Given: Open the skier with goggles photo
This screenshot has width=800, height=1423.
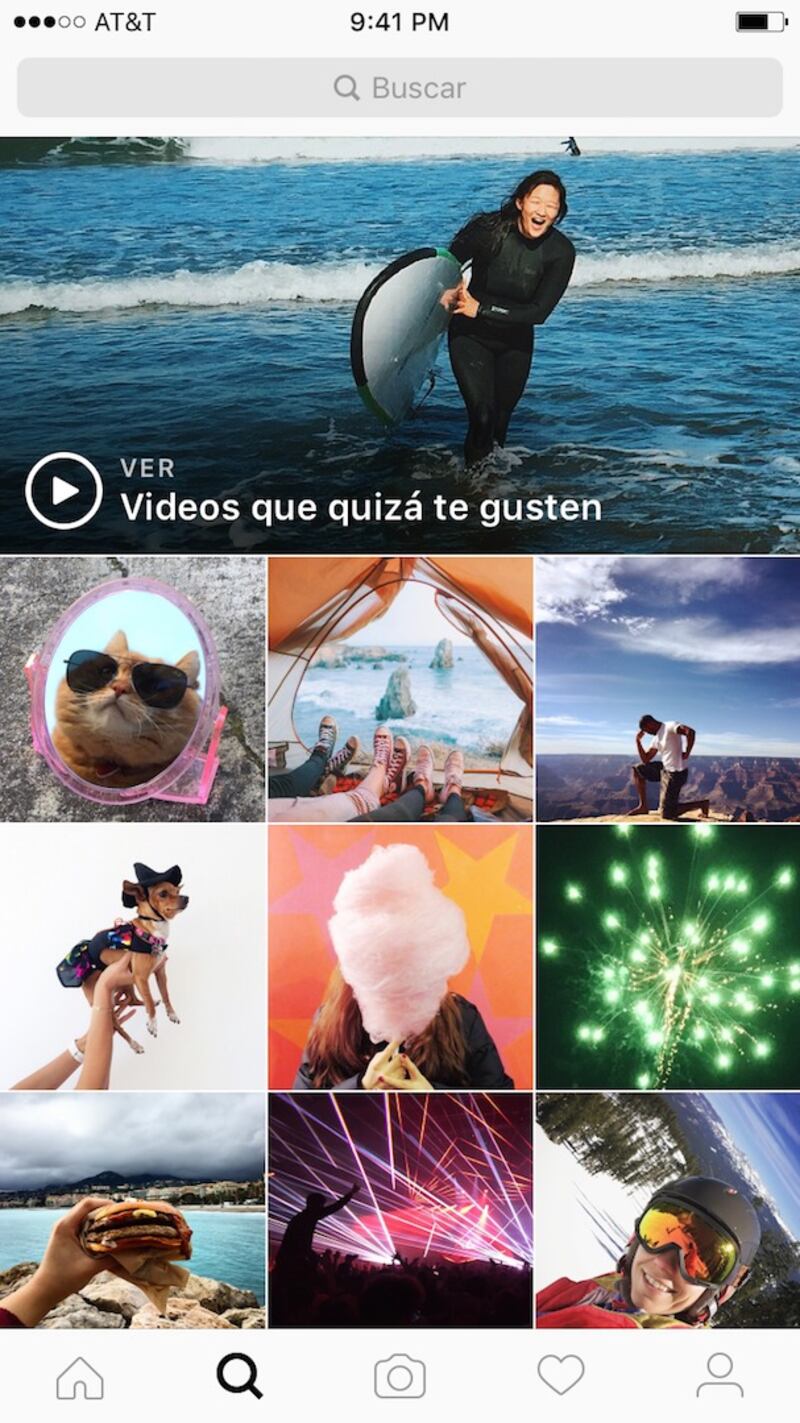Looking at the screenshot, I should [x=668, y=1210].
